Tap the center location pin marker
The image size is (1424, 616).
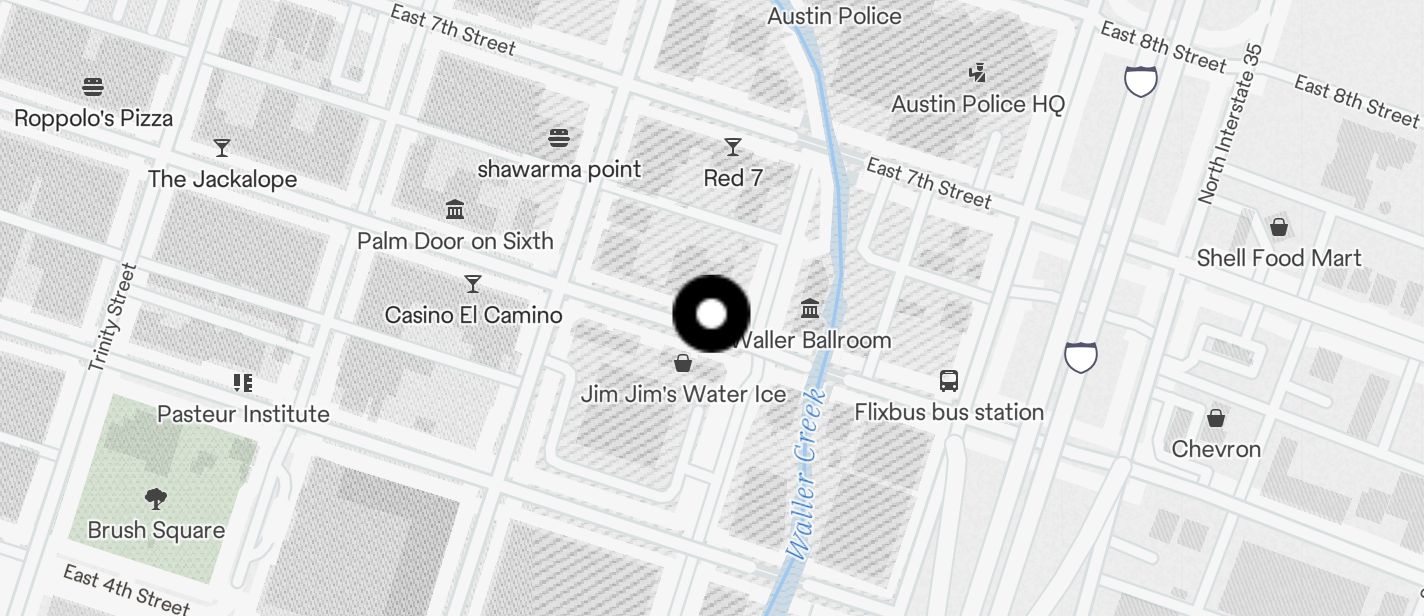(x=711, y=314)
